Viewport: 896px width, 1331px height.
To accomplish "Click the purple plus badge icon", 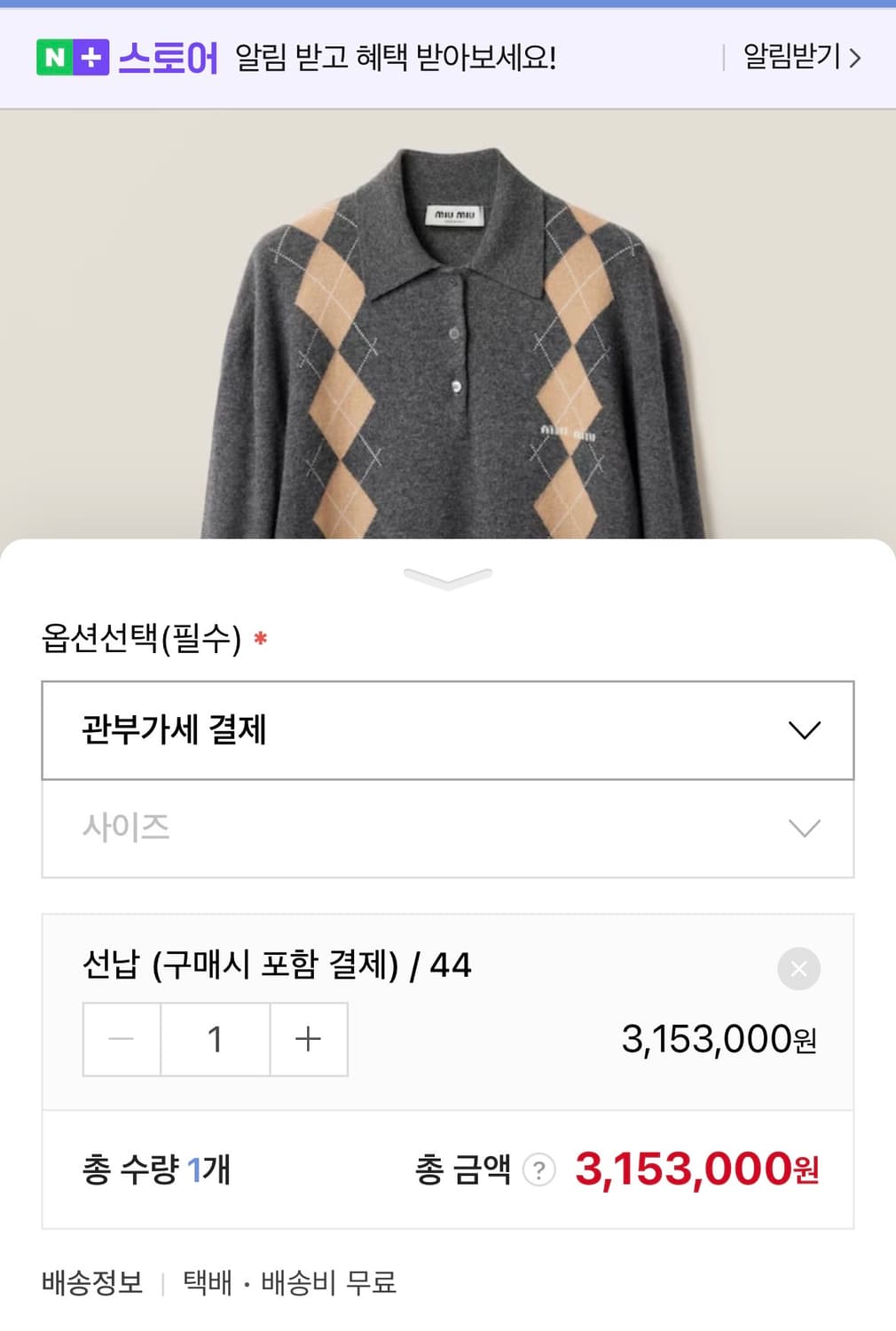I will pos(89,59).
